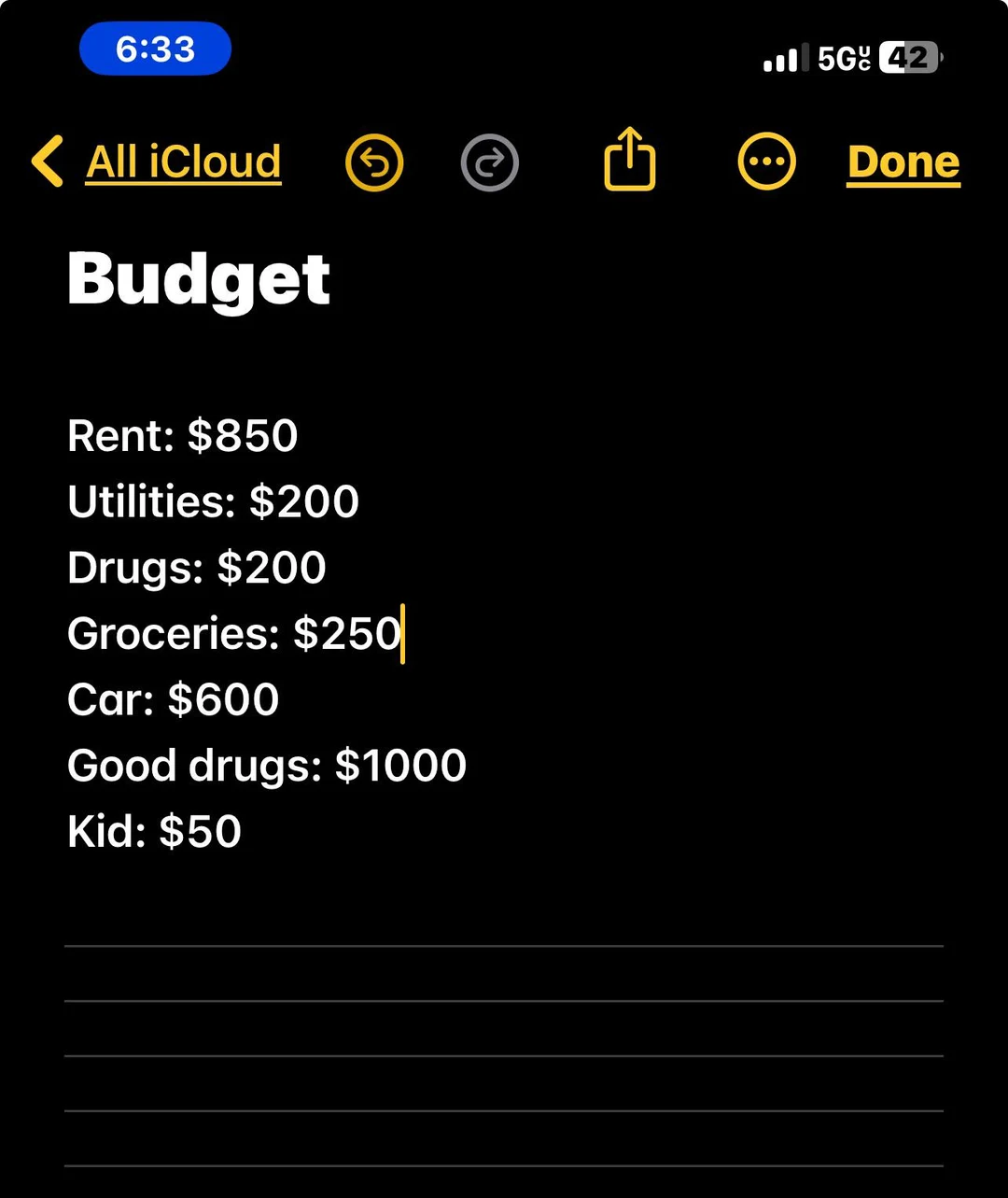Open the All iCloud folder link
This screenshot has height=1198, width=1008.
pos(183,161)
